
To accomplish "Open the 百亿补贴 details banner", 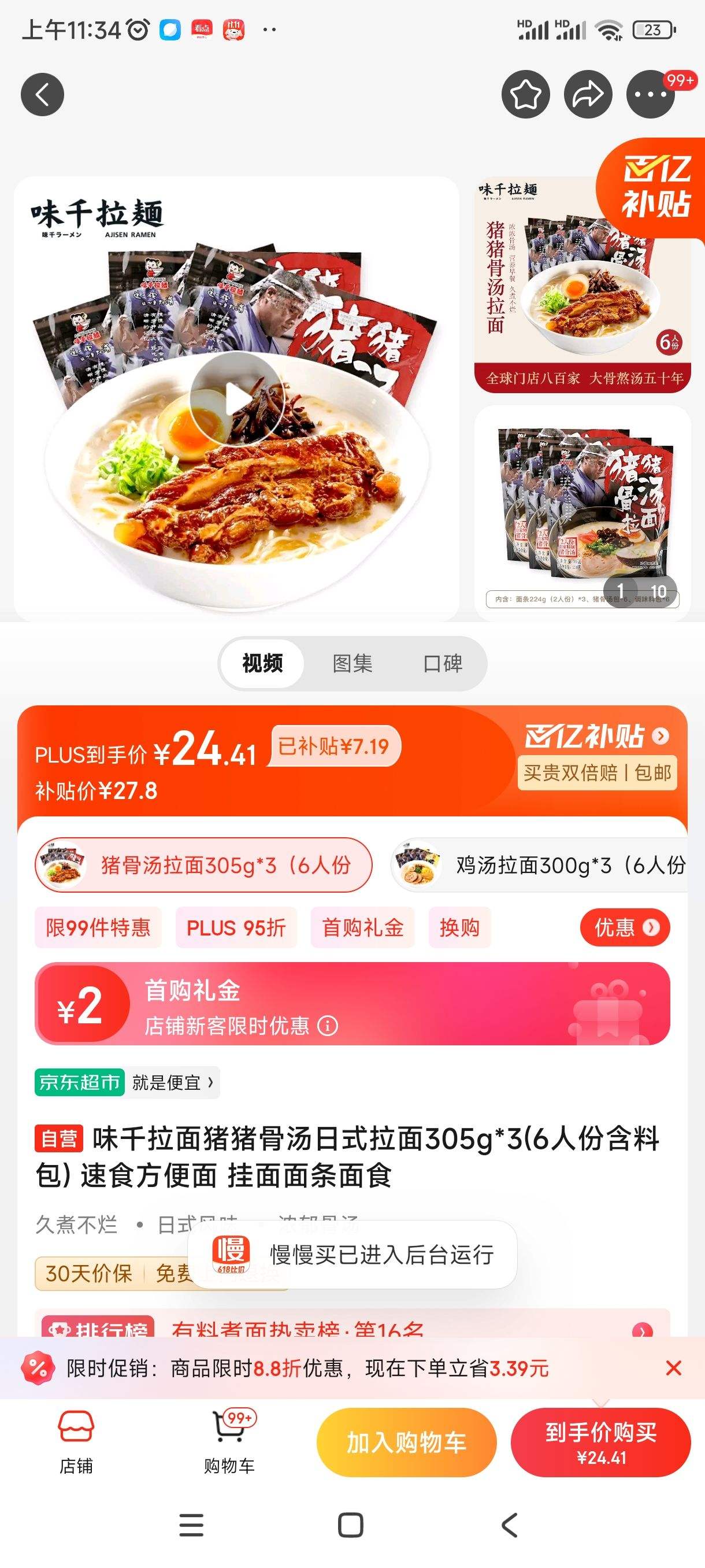I will 597,737.
